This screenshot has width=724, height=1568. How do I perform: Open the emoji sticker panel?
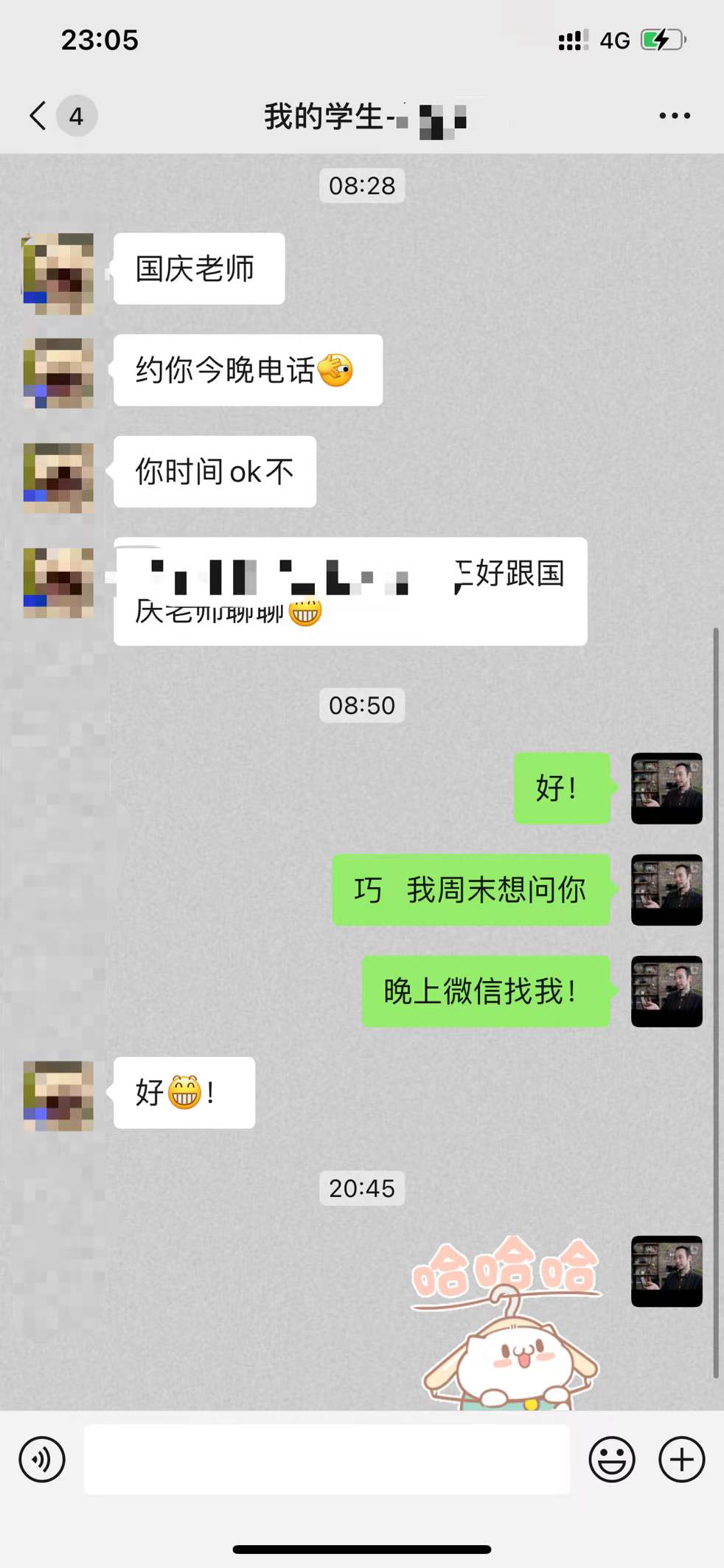pos(611,1459)
